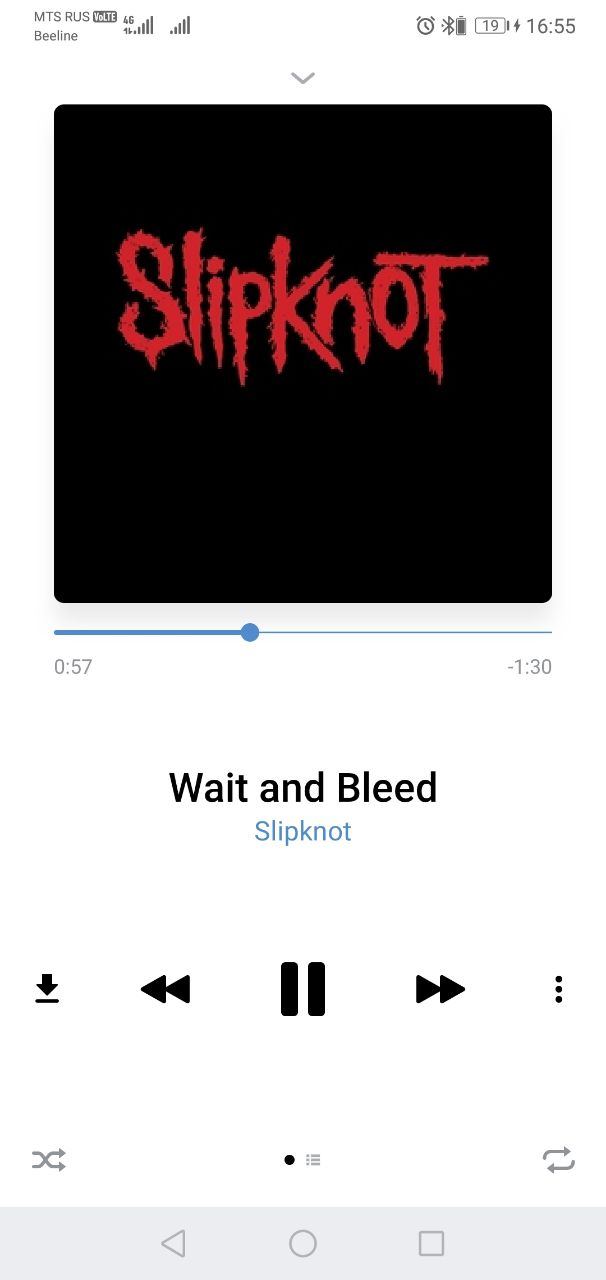Viewport: 606px width, 1280px height.
Task: Toggle repeat mode
Action: [x=559, y=1160]
